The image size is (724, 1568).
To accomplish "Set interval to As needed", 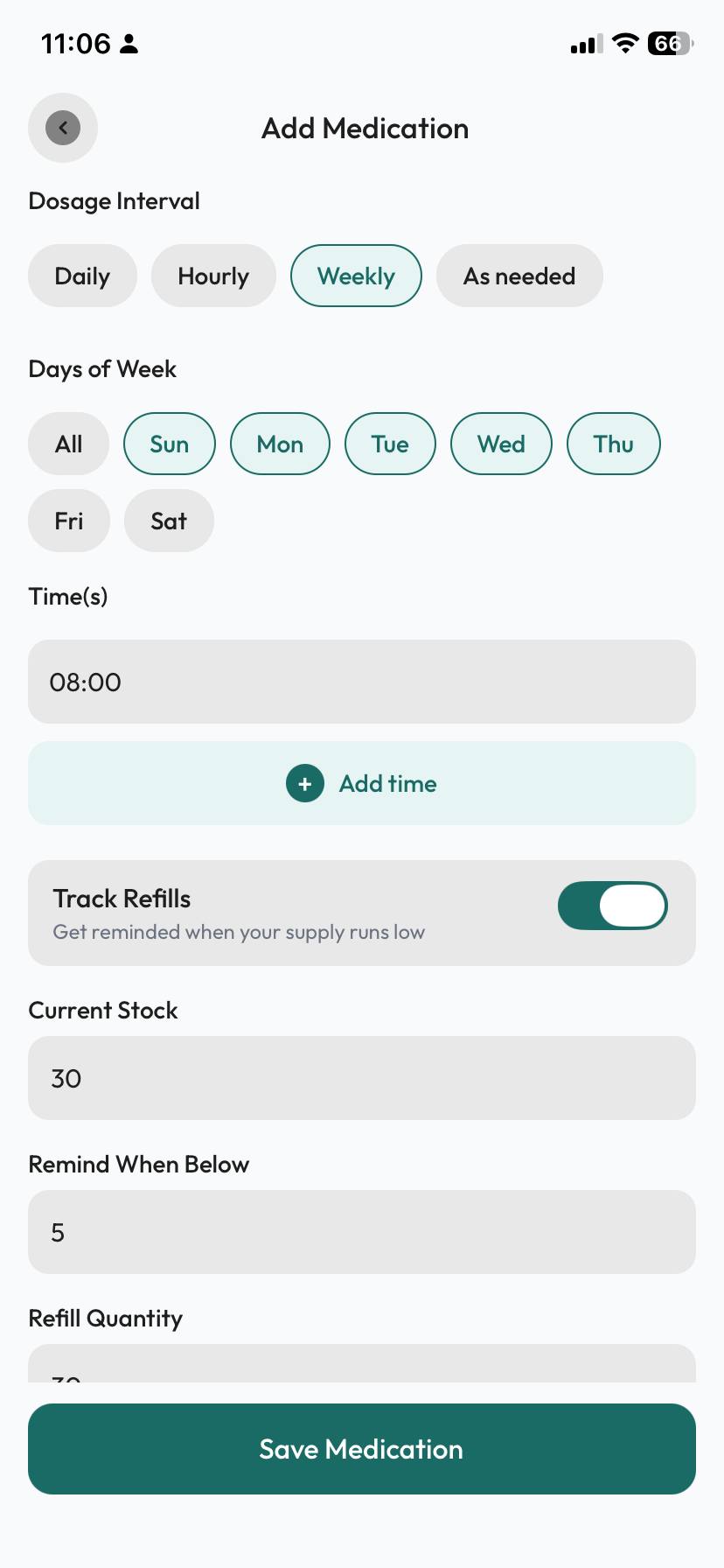I will pos(519,276).
